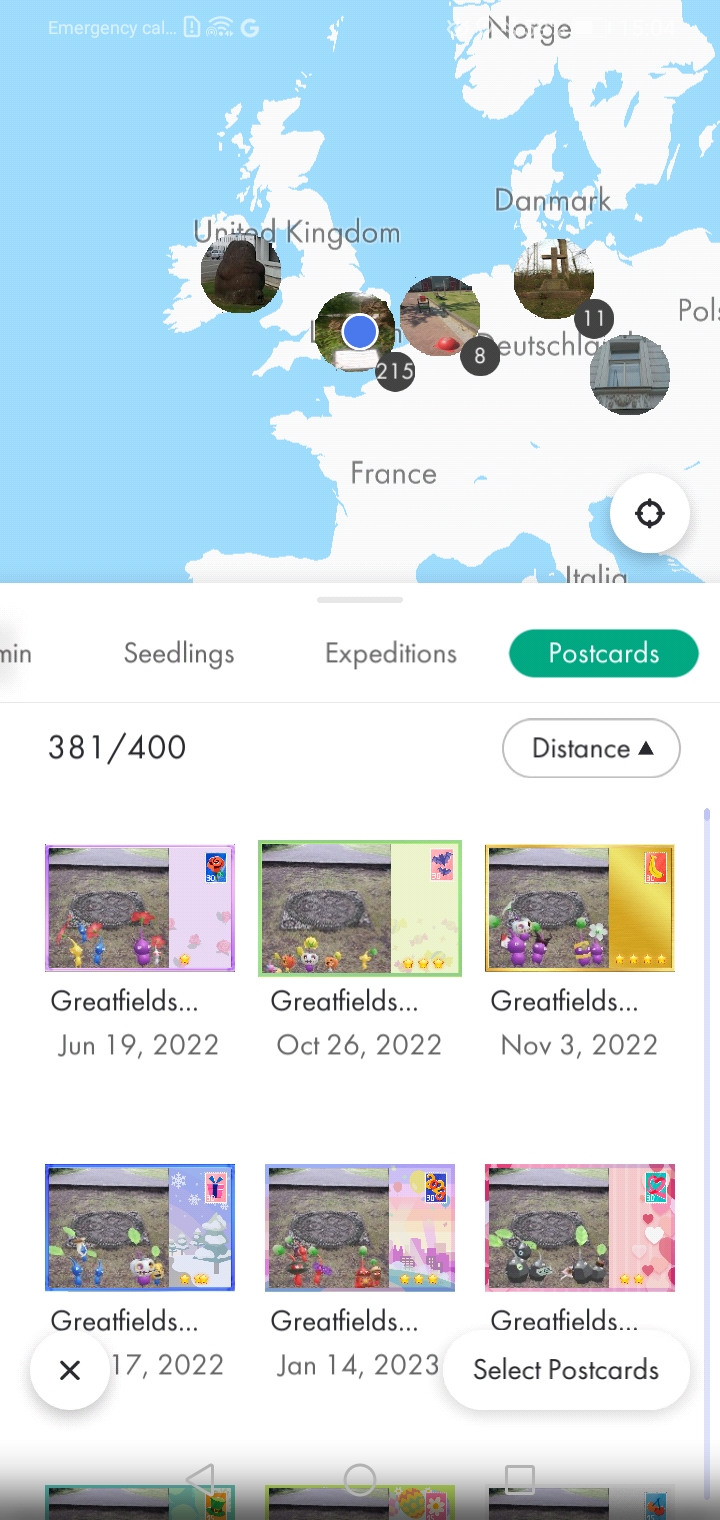The width and height of the screenshot is (720, 1520).
Task: Open the stone photo marker over Ireland
Action: tap(241, 272)
